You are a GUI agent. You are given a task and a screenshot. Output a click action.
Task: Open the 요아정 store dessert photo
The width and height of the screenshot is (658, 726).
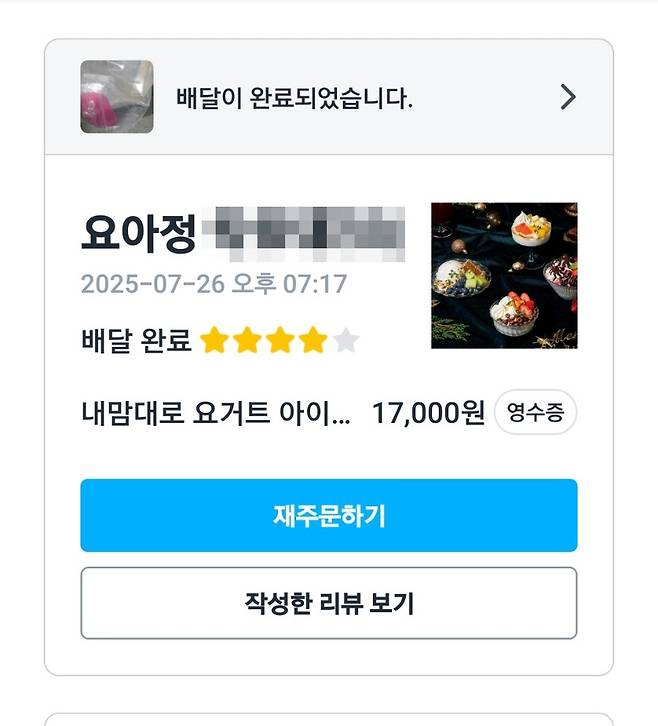[x=504, y=275]
